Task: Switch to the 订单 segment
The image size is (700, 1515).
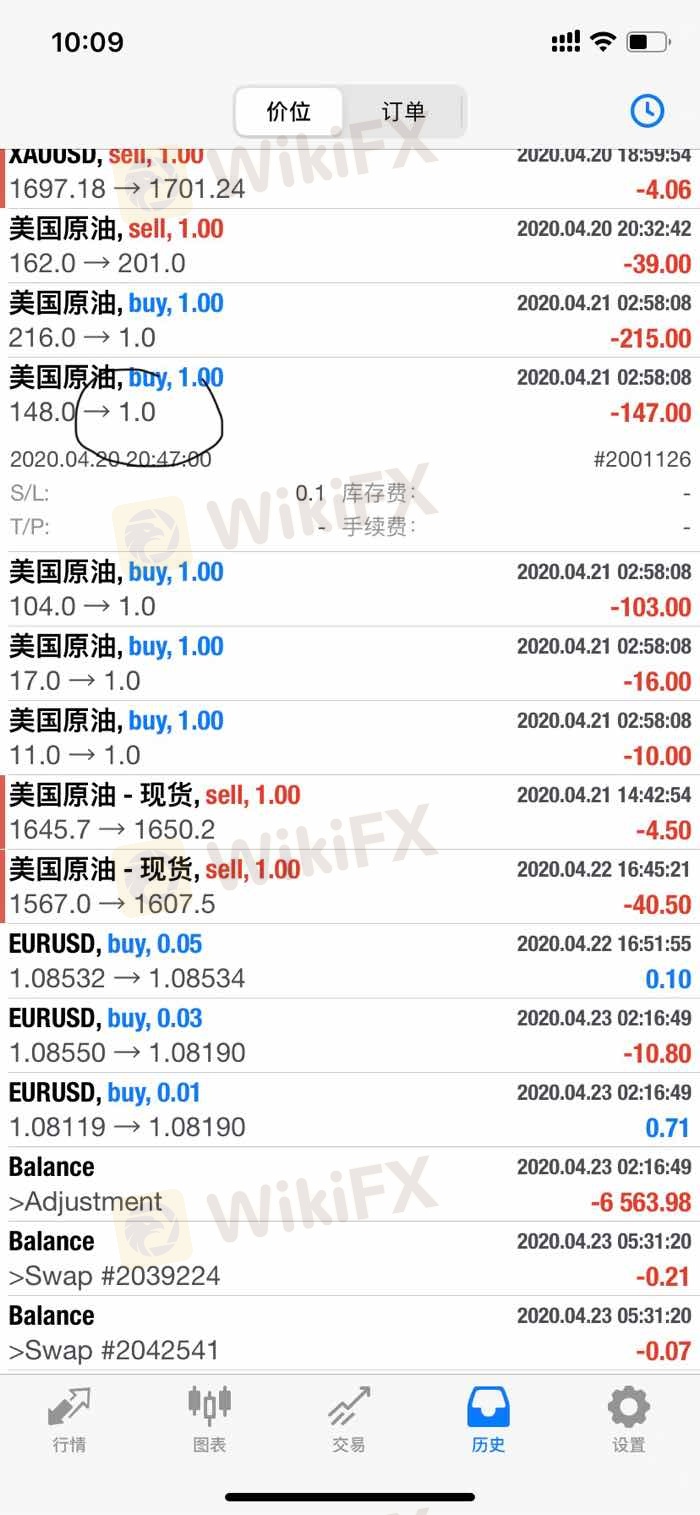Action: (x=403, y=111)
